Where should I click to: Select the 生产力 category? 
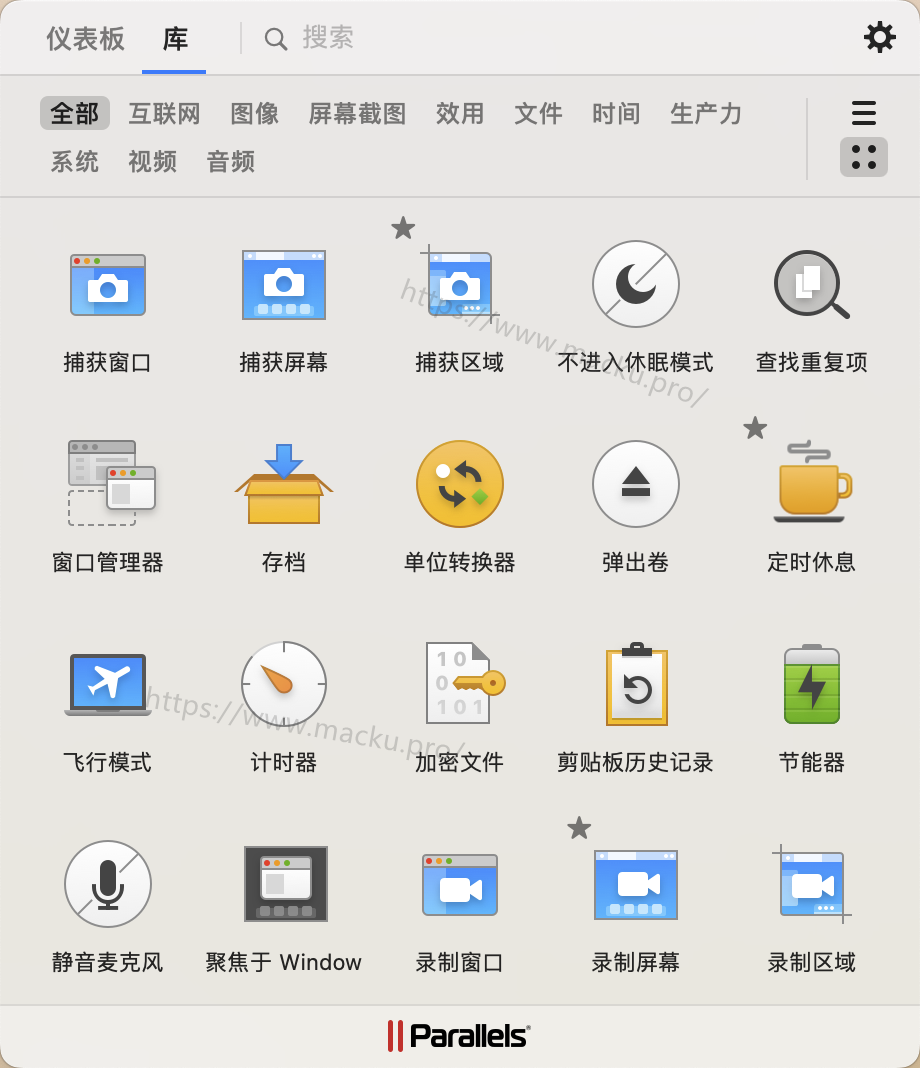tap(706, 114)
